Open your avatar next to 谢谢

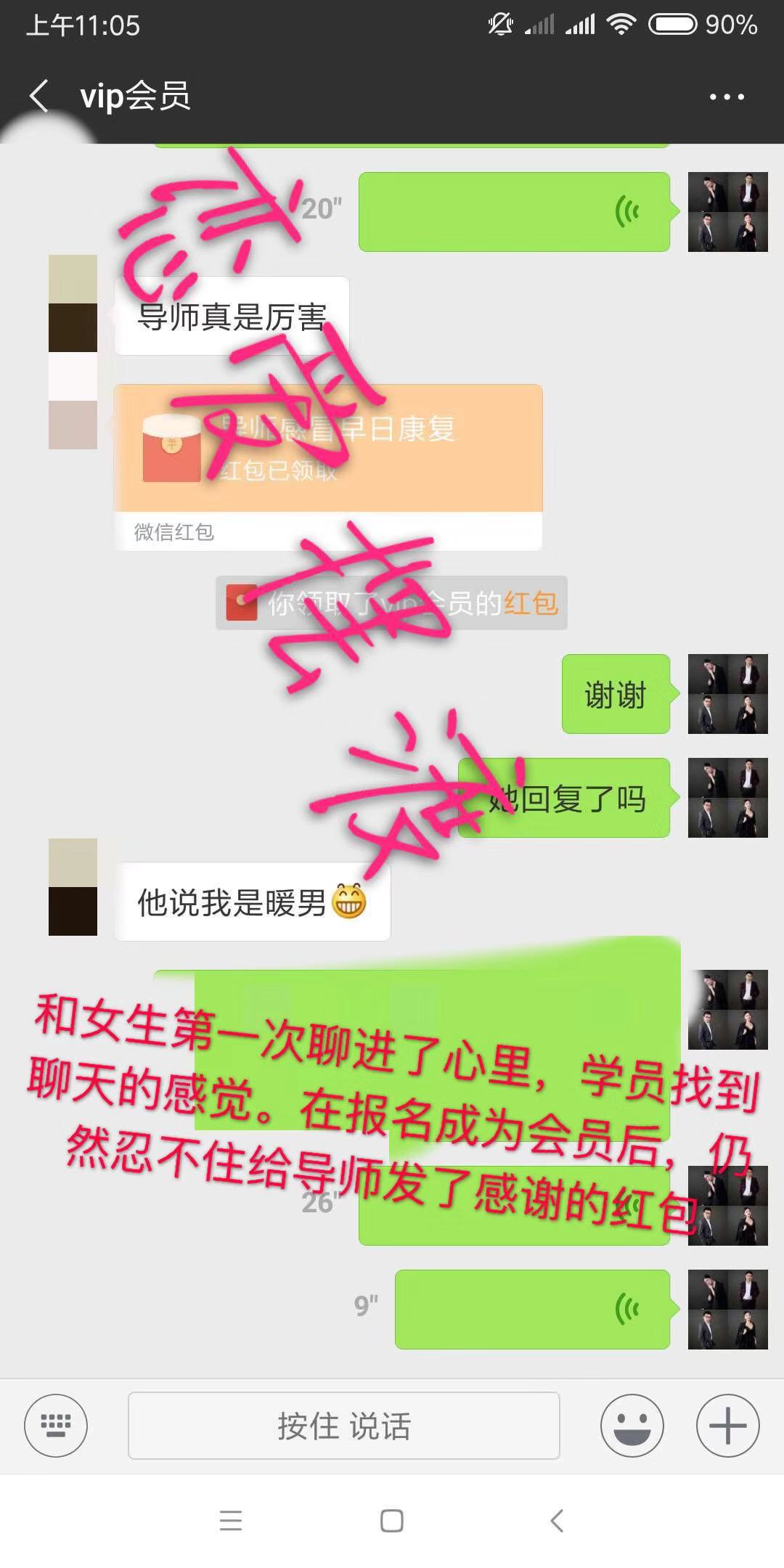[727, 694]
